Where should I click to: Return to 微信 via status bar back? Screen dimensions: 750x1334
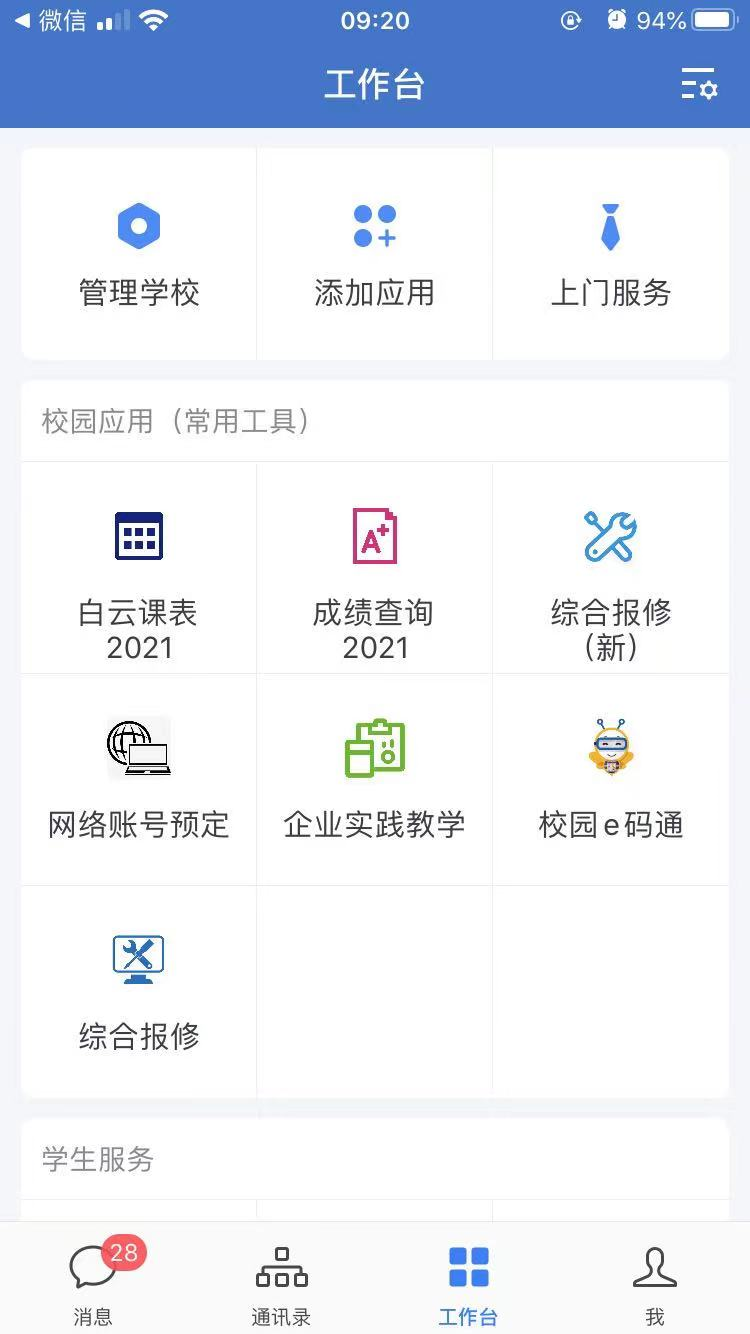(x=50, y=21)
